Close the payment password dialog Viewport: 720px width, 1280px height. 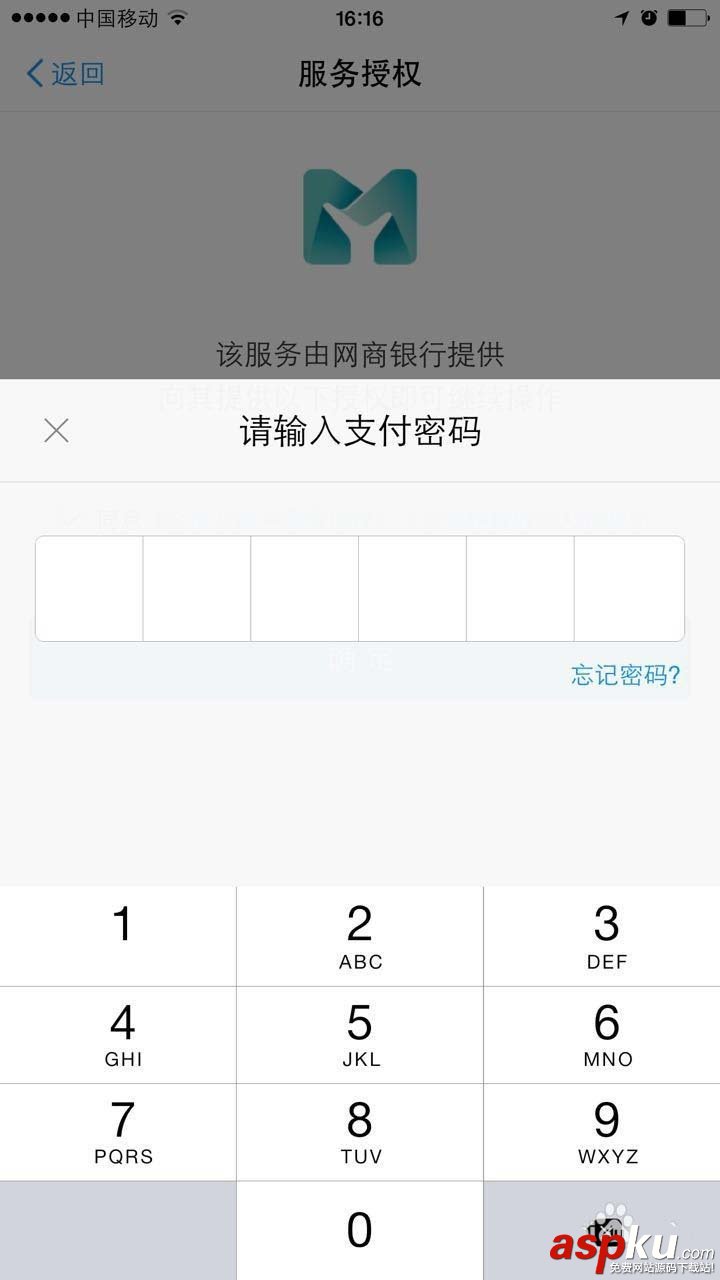pyautogui.click(x=56, y=430)
